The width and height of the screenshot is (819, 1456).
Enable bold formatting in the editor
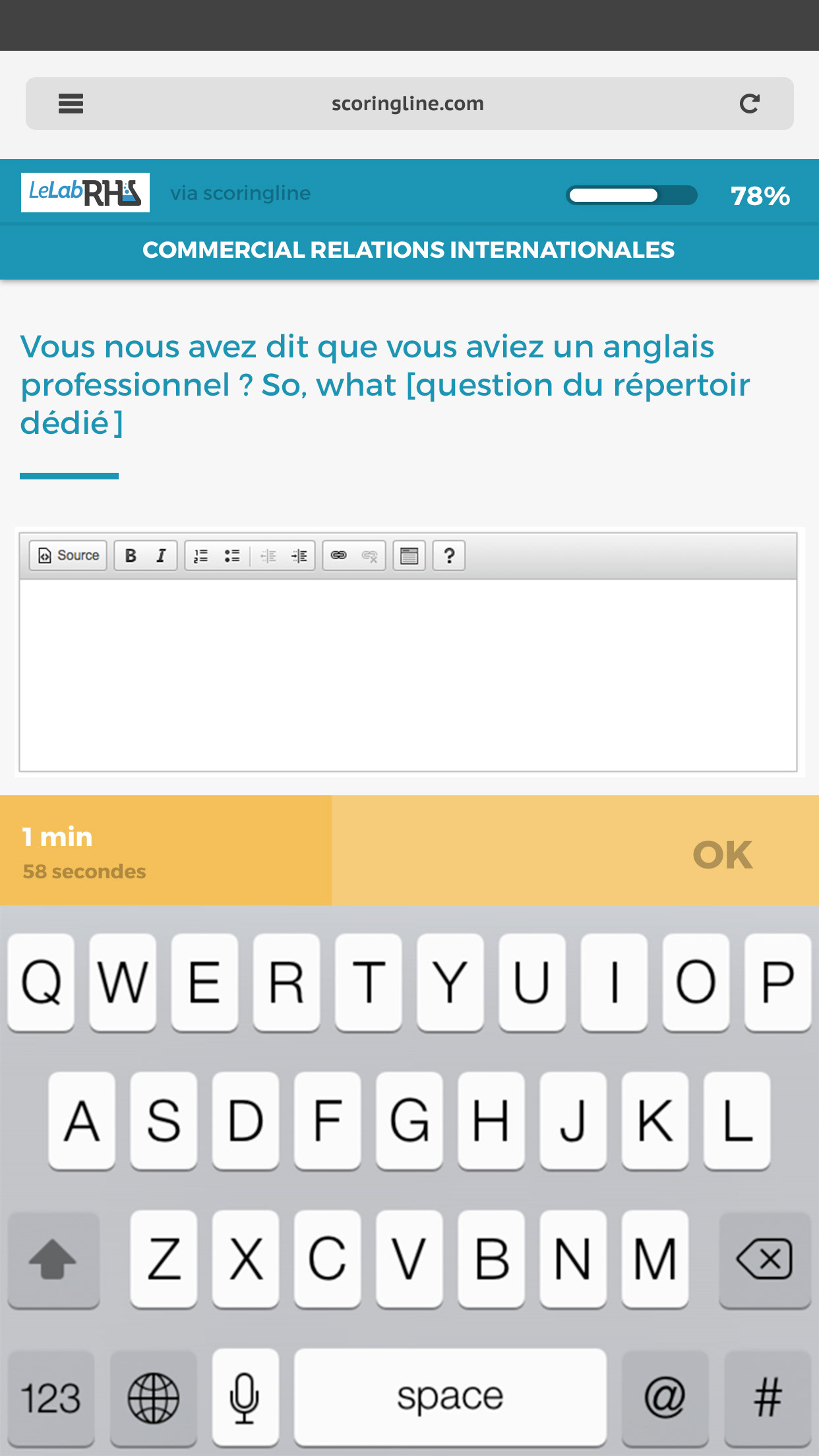tap(131, 555)
